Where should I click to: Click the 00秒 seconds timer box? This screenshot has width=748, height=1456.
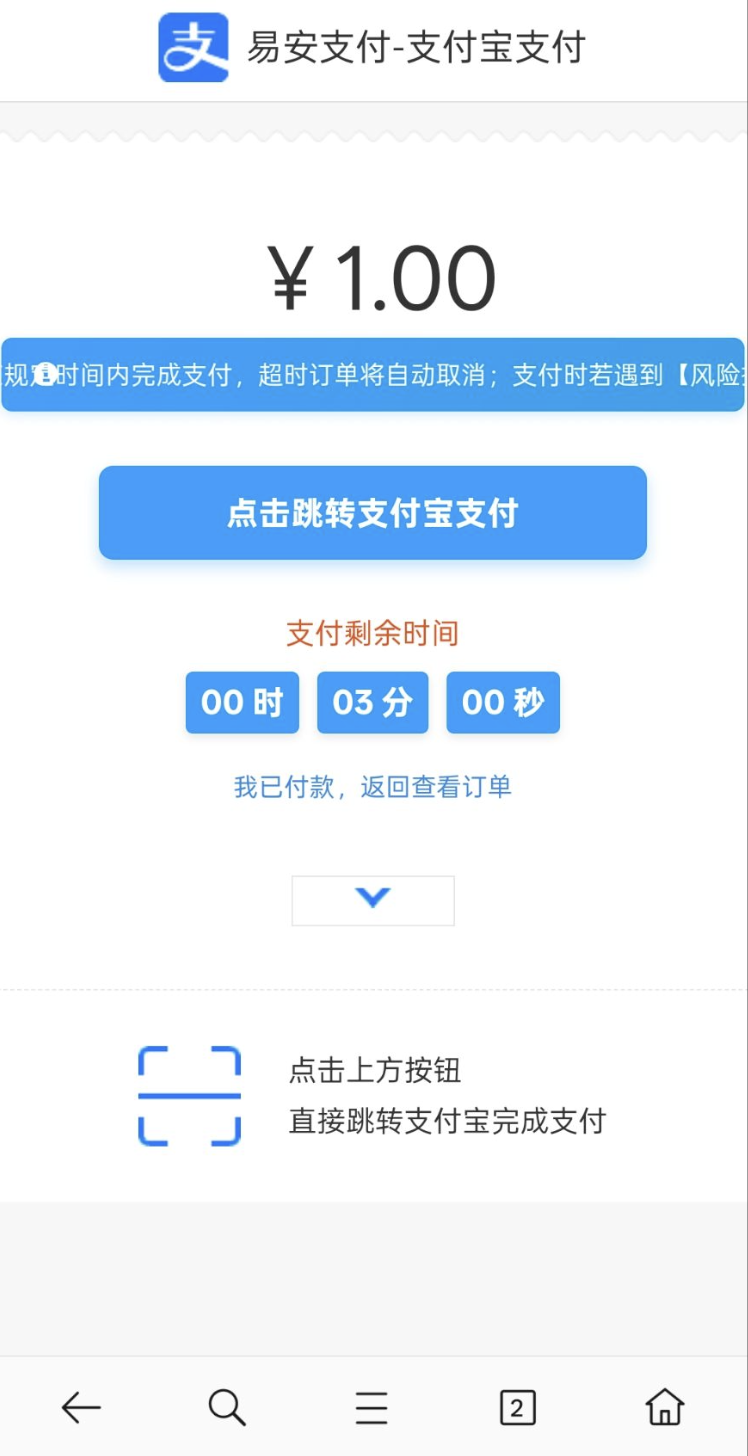coord(503,702)
